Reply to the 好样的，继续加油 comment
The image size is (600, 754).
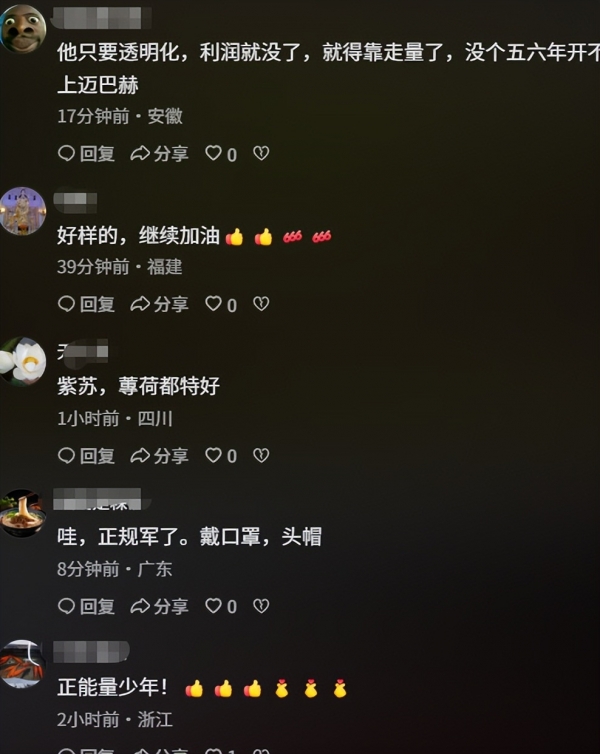click(86, 304)
